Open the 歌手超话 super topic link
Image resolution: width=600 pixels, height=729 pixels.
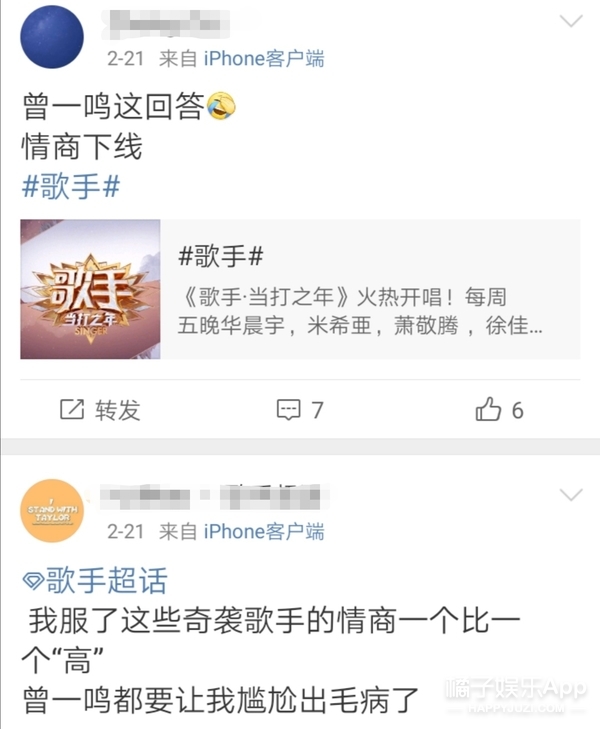point(96,580)
